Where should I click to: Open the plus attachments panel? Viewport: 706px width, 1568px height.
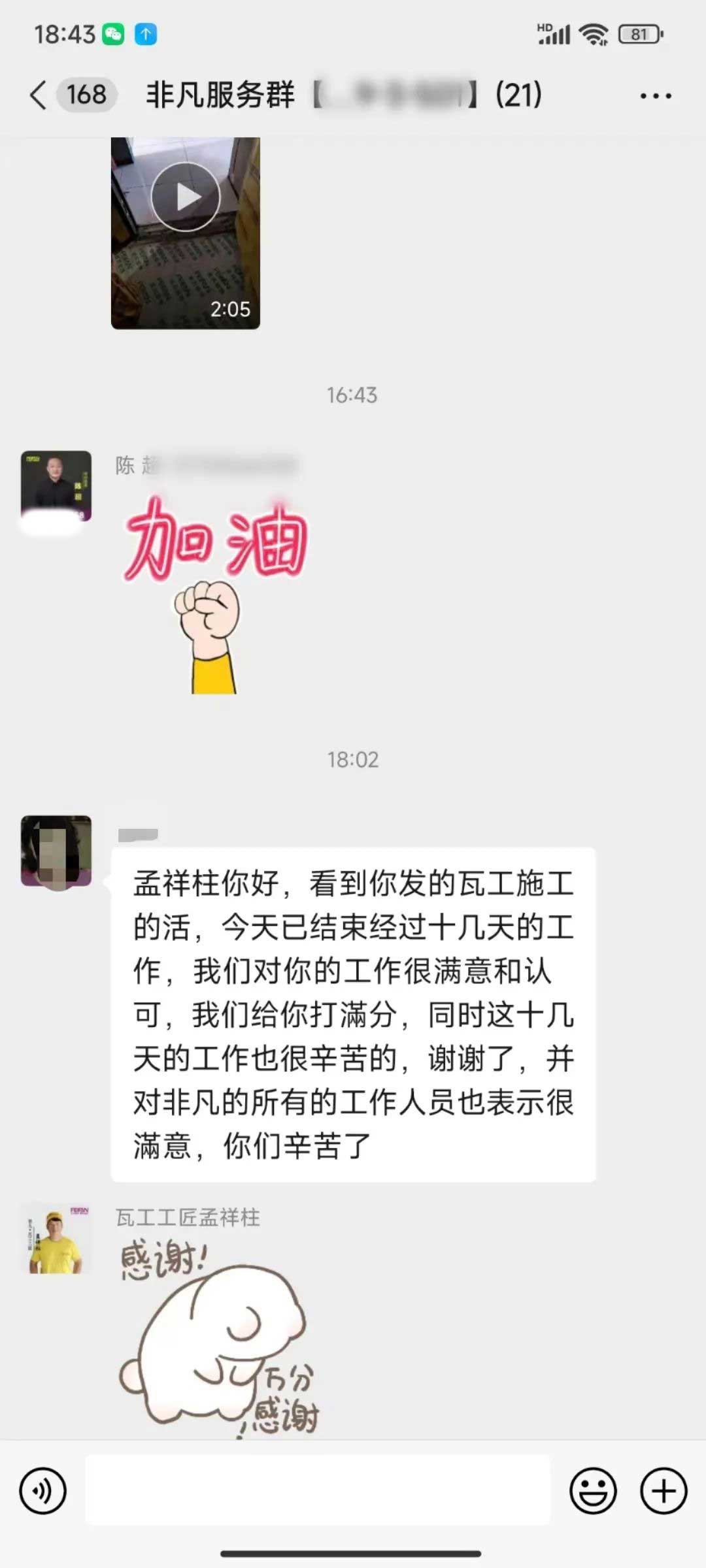click(664, 1491)
